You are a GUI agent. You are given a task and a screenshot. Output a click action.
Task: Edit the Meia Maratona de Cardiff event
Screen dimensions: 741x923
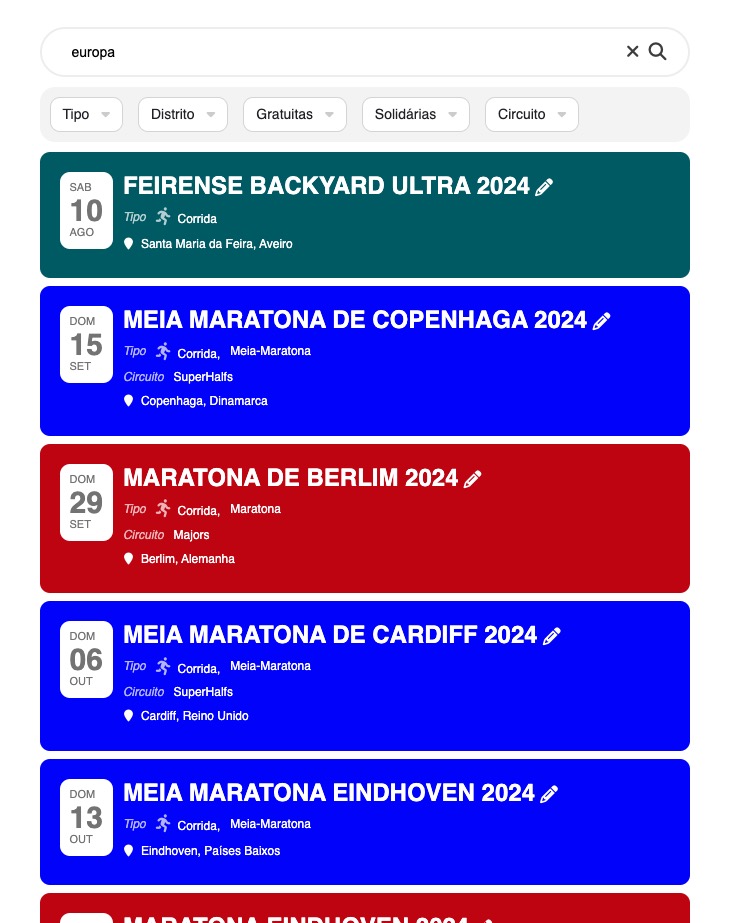(x=551, y=636)
